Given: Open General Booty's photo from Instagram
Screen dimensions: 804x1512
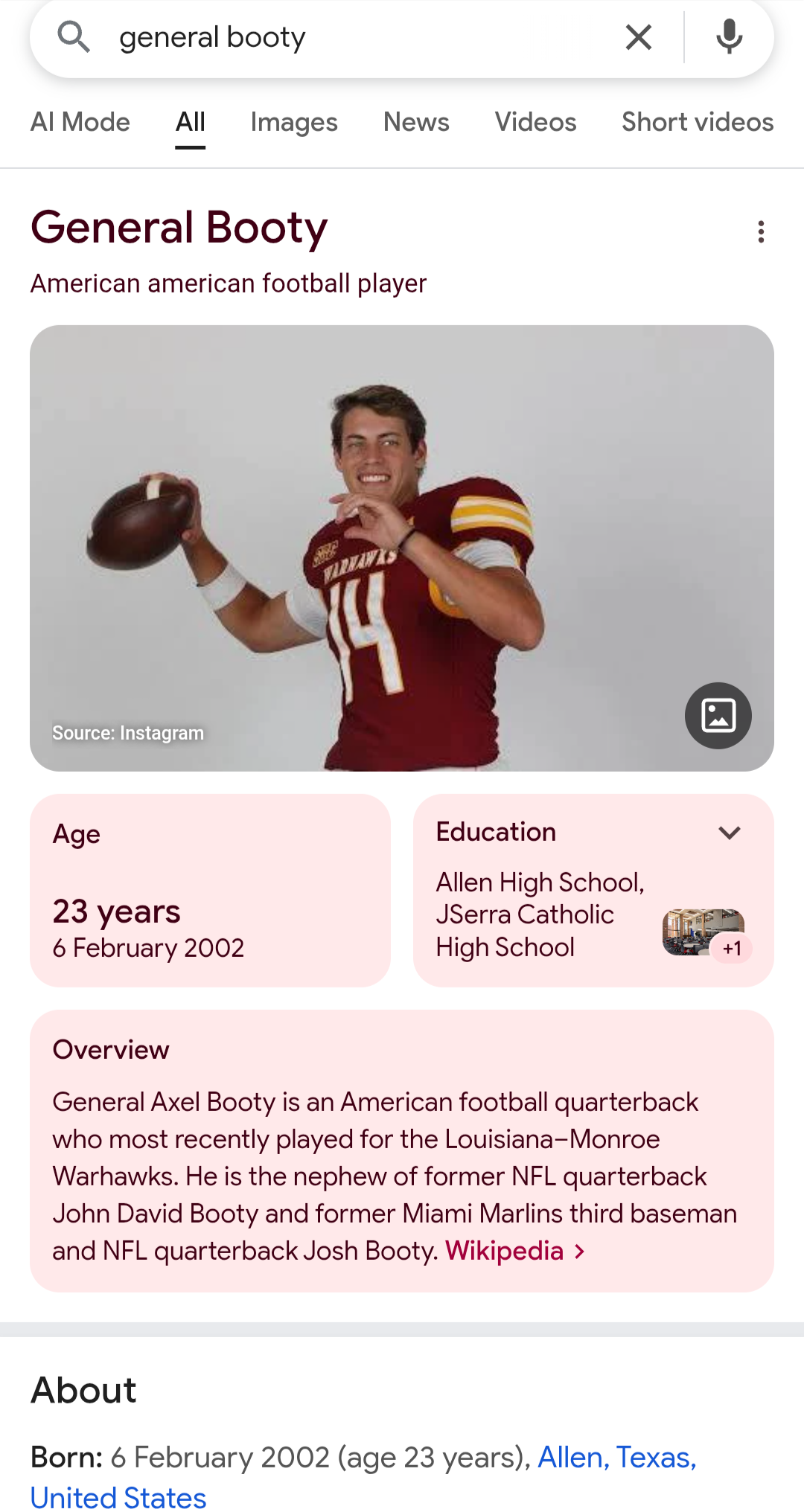Looking at the screenshot, I should pyautogui.click(x=402, y=548).
